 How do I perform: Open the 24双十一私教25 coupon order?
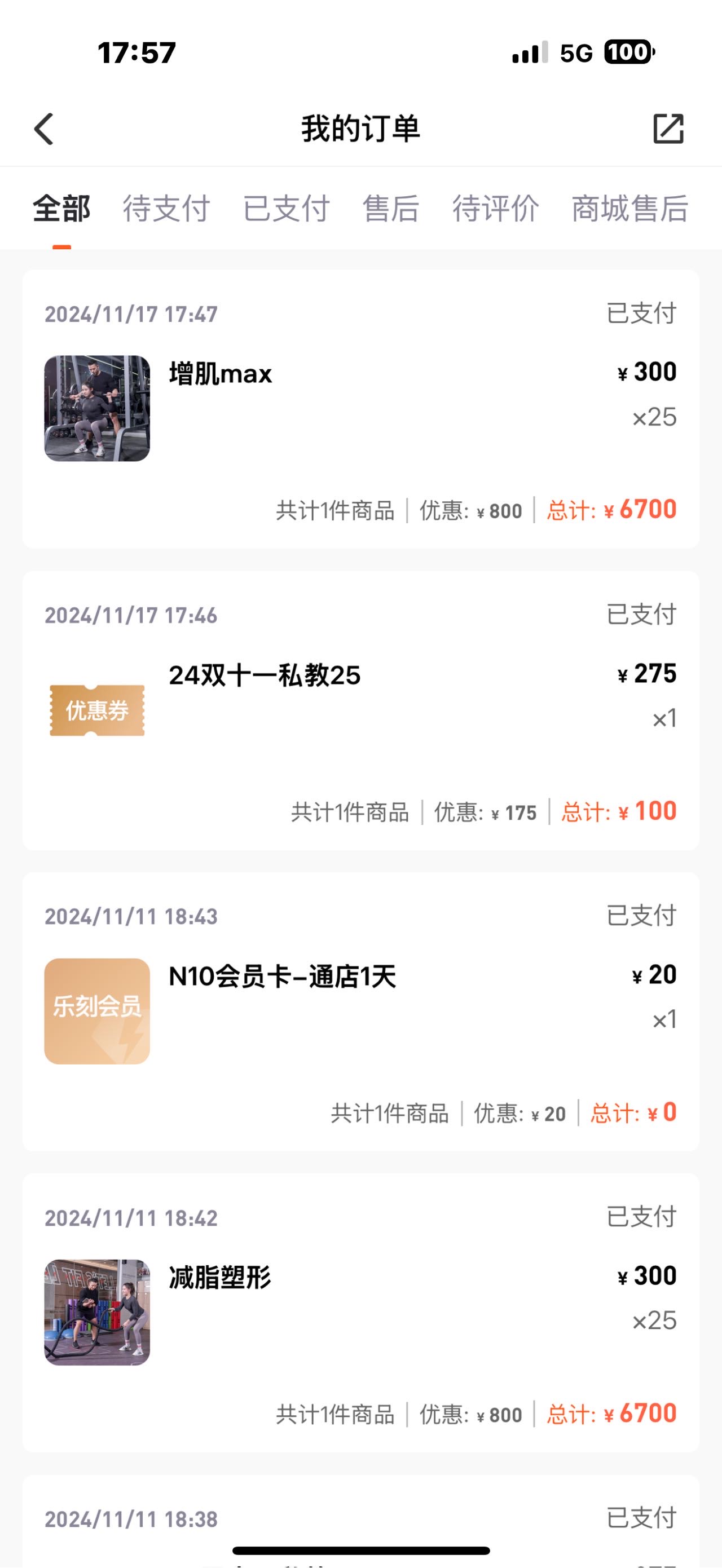pos(360,710)
